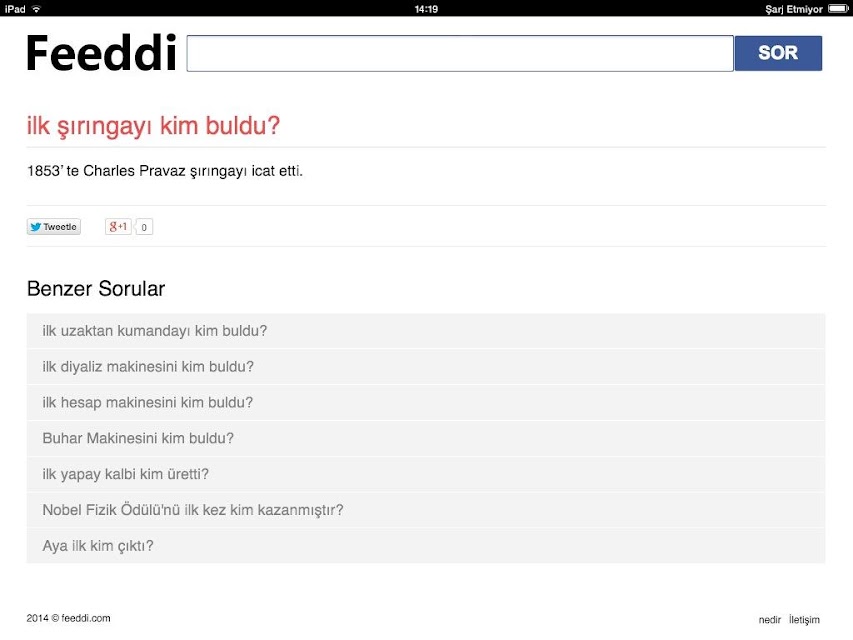
Task: Open the İletişim contact link
Action: pos(804,620)
